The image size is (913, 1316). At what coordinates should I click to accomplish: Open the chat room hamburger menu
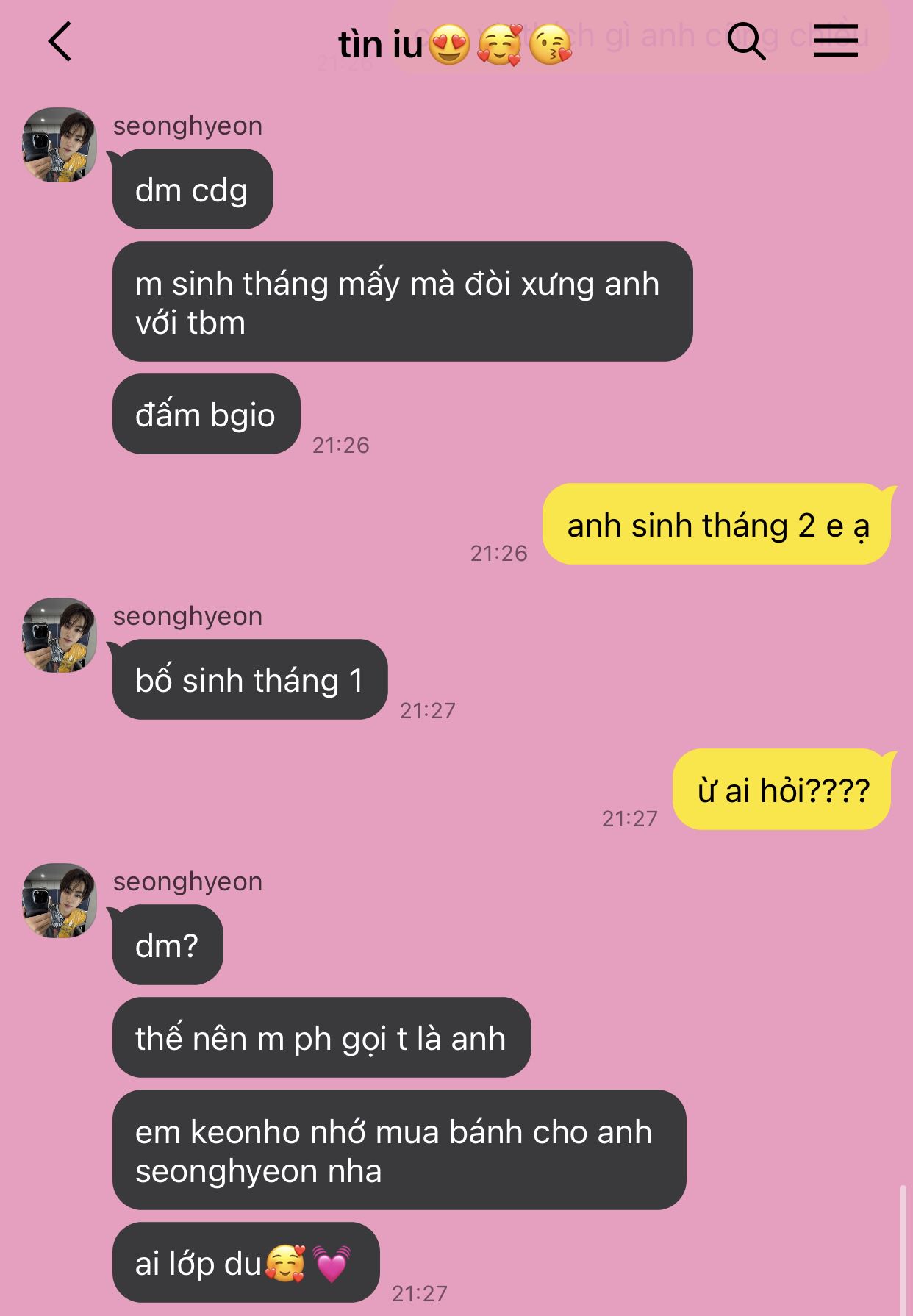(x=836, y=41)
